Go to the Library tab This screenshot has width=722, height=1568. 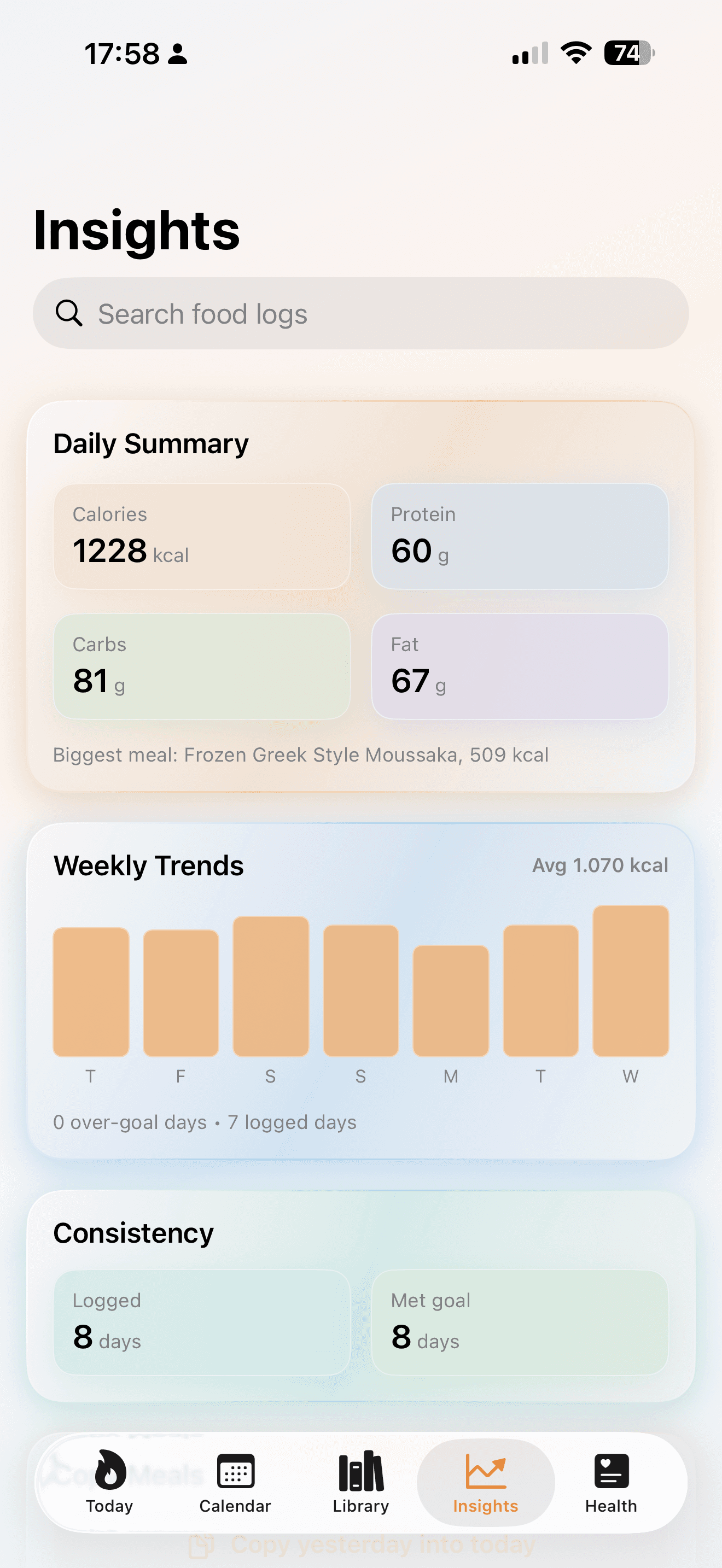360,1482
